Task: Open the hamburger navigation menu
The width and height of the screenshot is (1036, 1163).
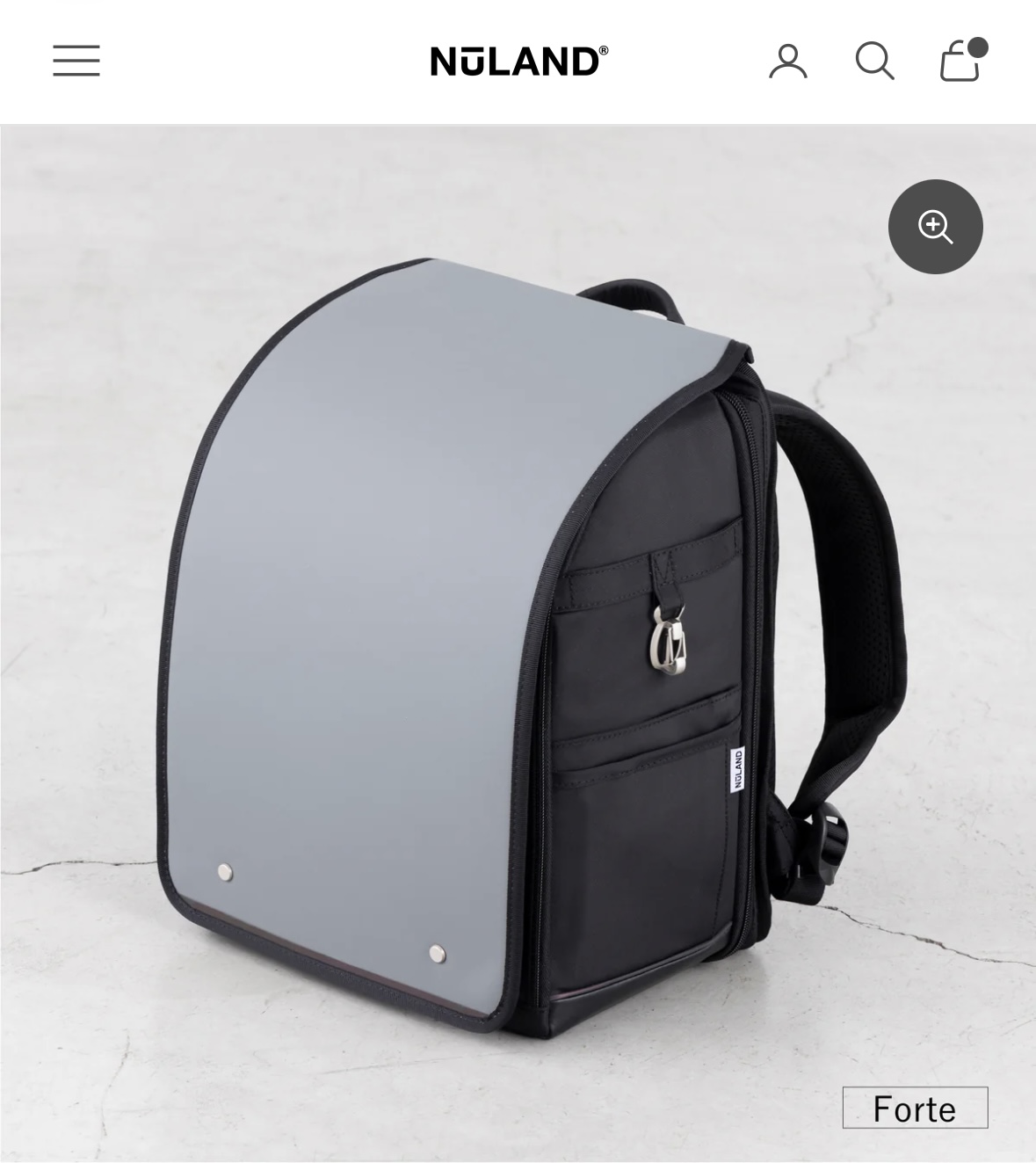Action: (76, 61)
